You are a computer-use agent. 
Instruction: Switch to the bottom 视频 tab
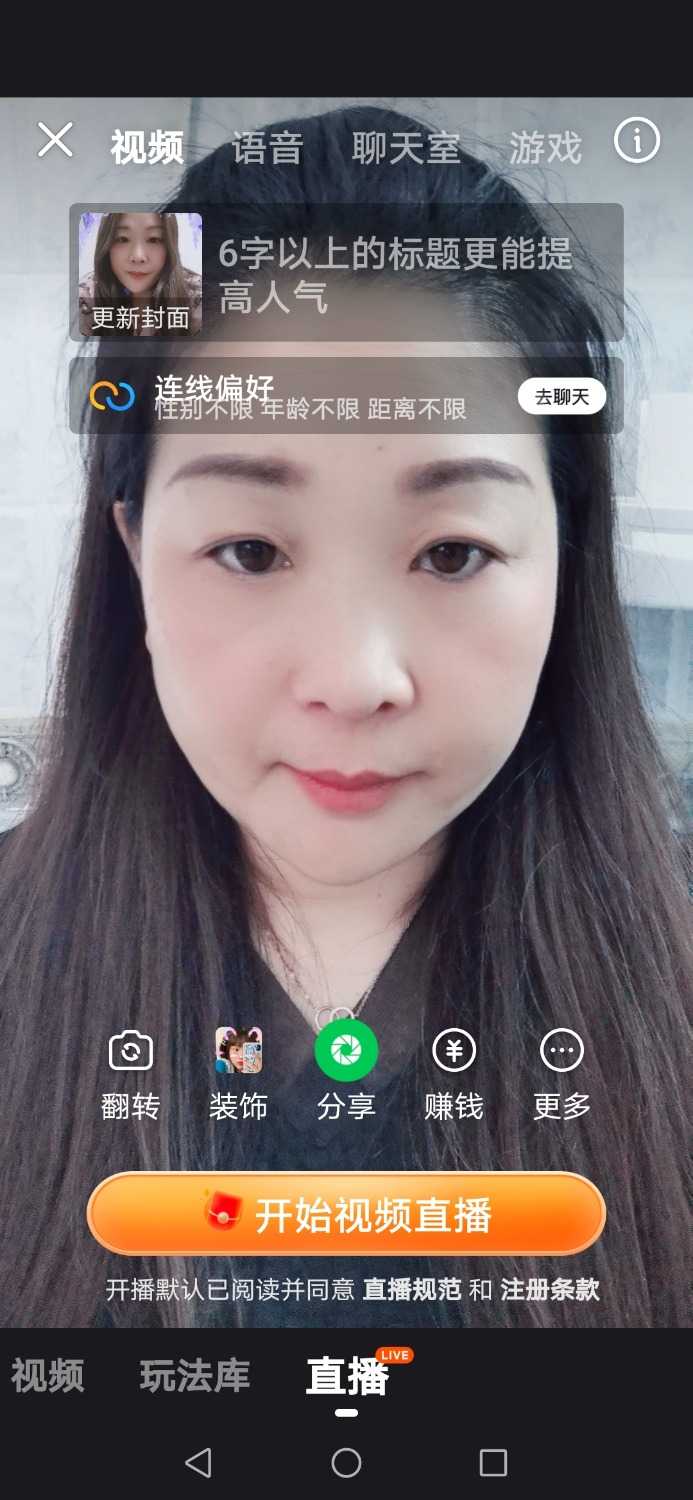(48, 1377)
